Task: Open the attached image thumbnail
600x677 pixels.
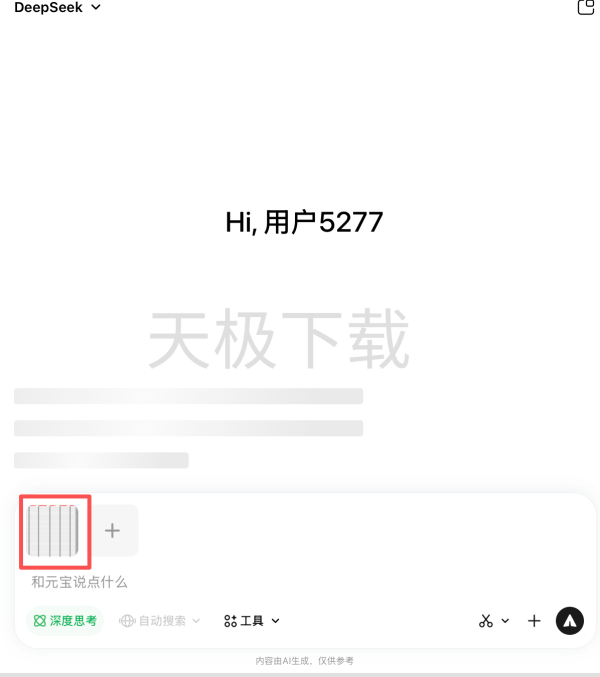Action: click(53, 530)
